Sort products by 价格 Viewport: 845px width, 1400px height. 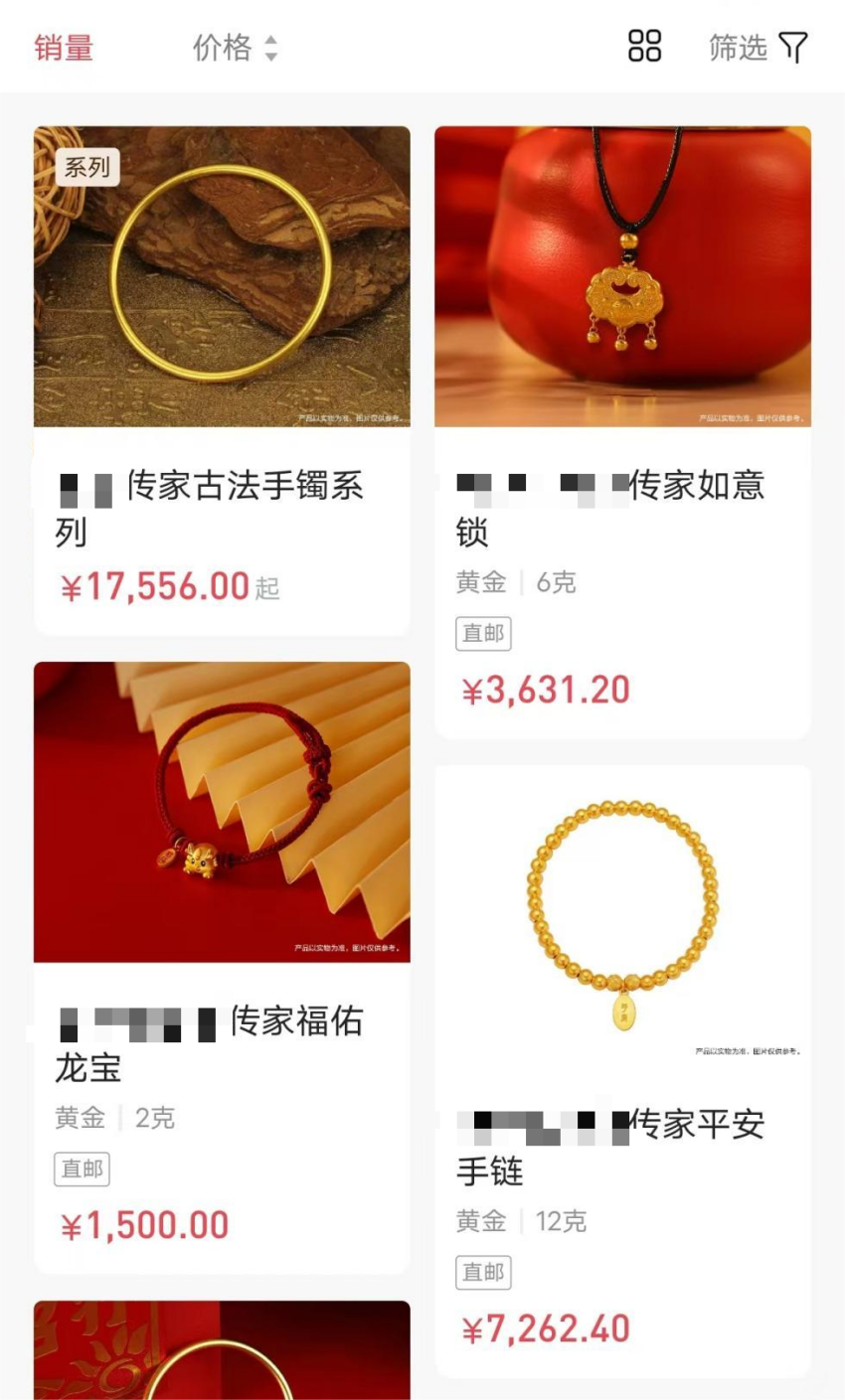235,48
